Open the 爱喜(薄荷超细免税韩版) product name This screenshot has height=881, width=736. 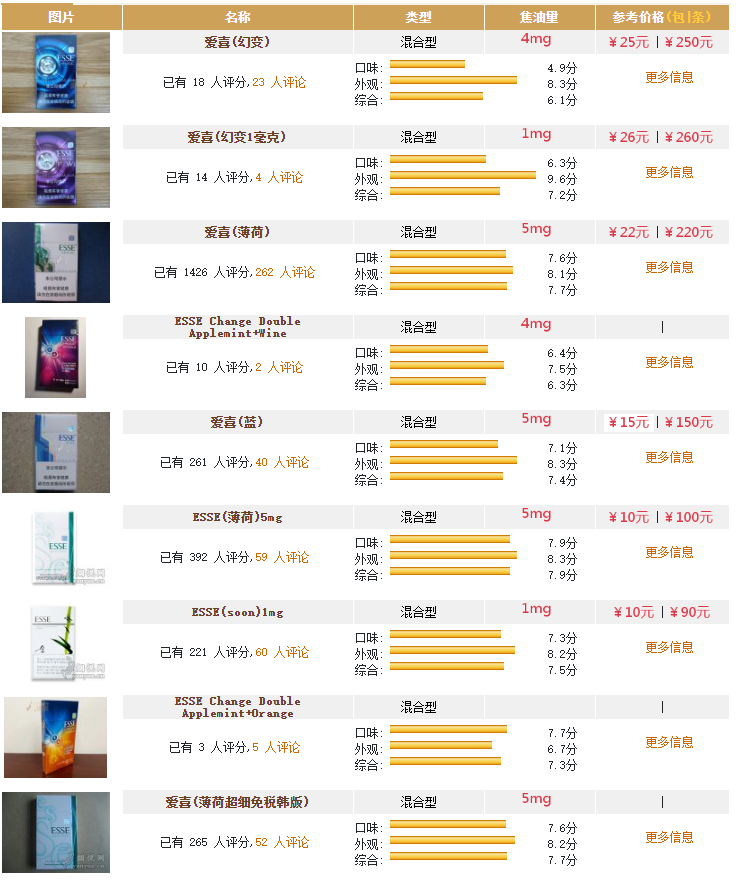click(237, 802)
